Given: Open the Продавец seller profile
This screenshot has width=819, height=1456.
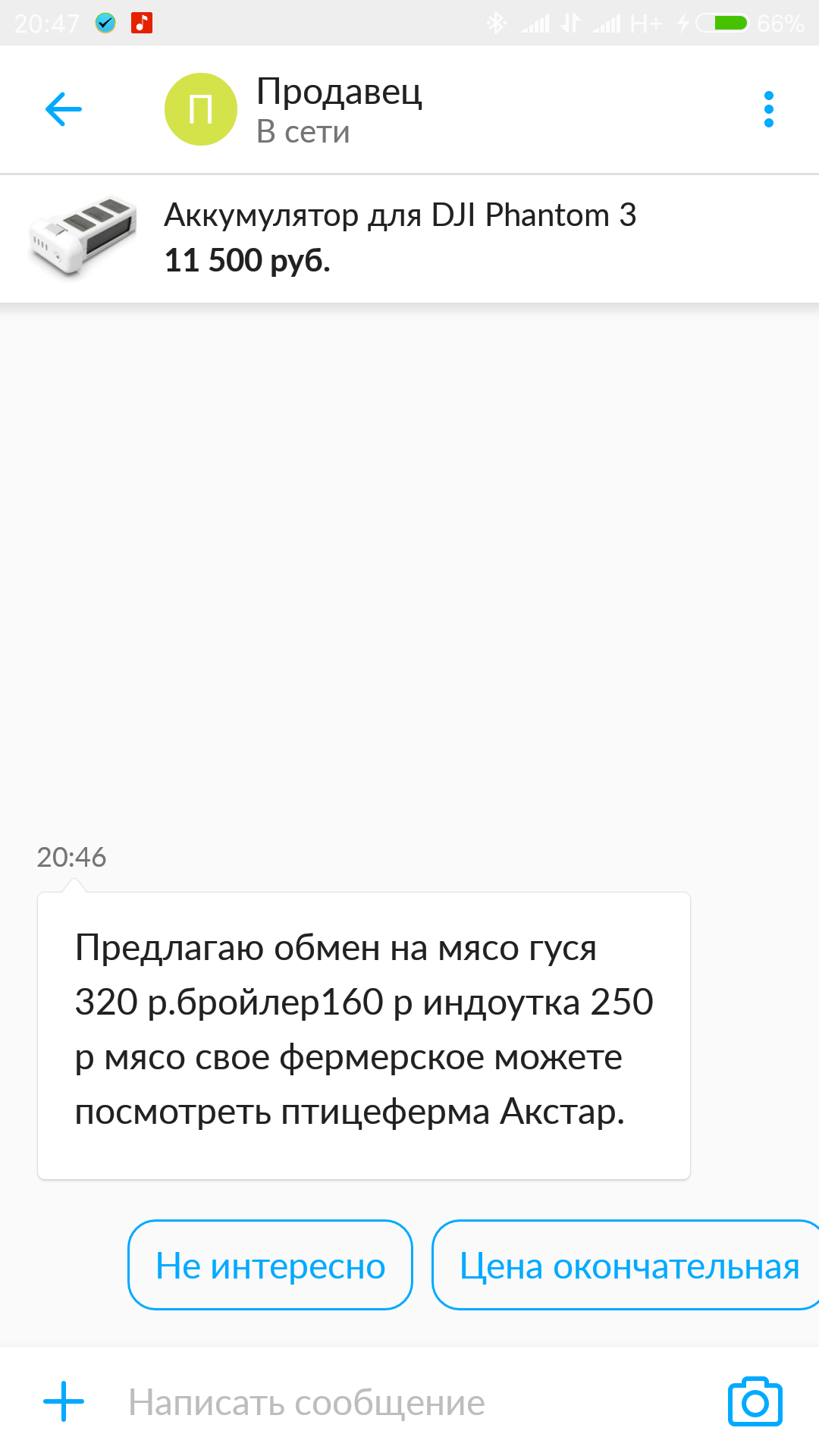Looking at the screenshot, I should point(338,109).
